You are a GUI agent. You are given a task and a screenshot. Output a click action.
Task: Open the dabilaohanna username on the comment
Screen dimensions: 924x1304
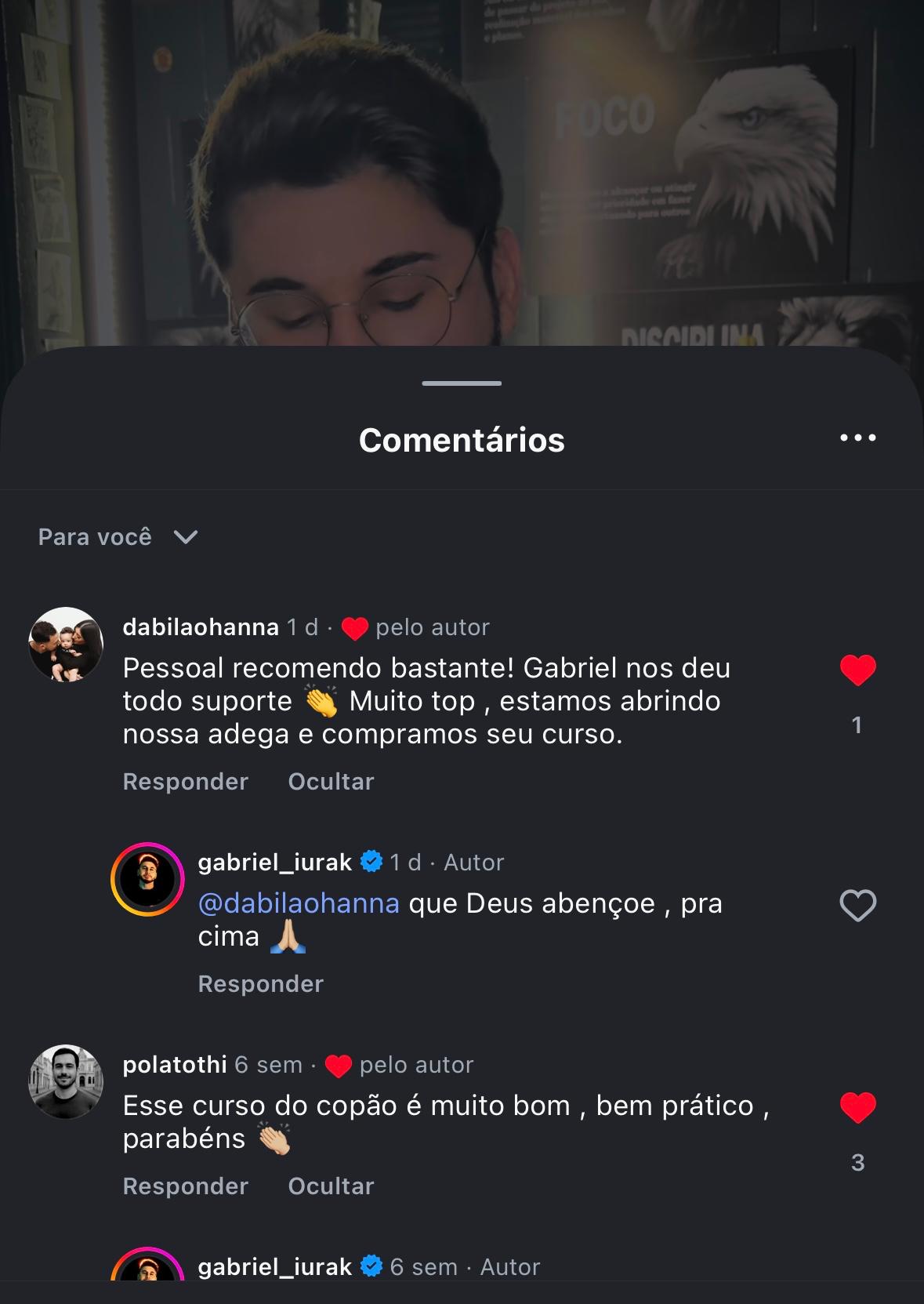[201, 627]
